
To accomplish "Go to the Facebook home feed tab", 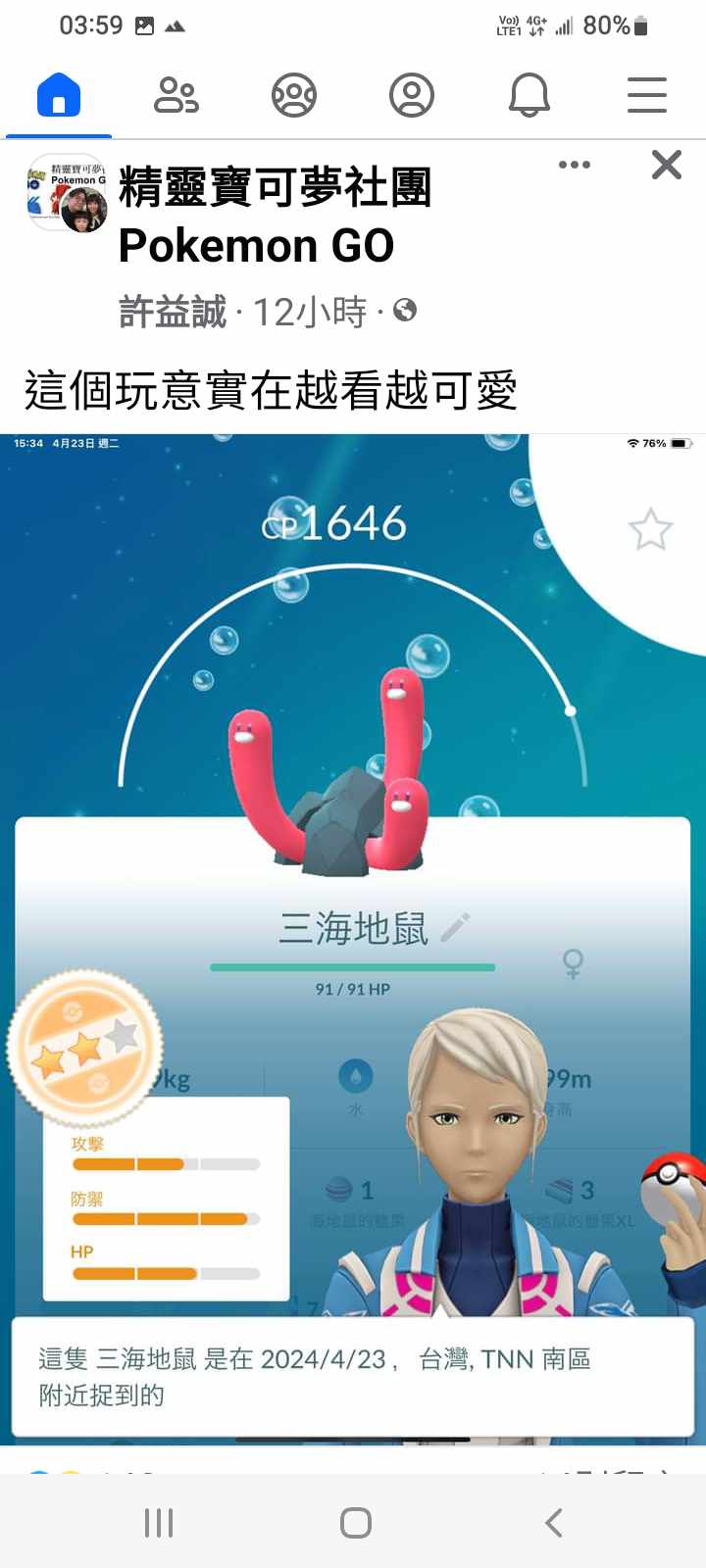I will click(59, 96).
